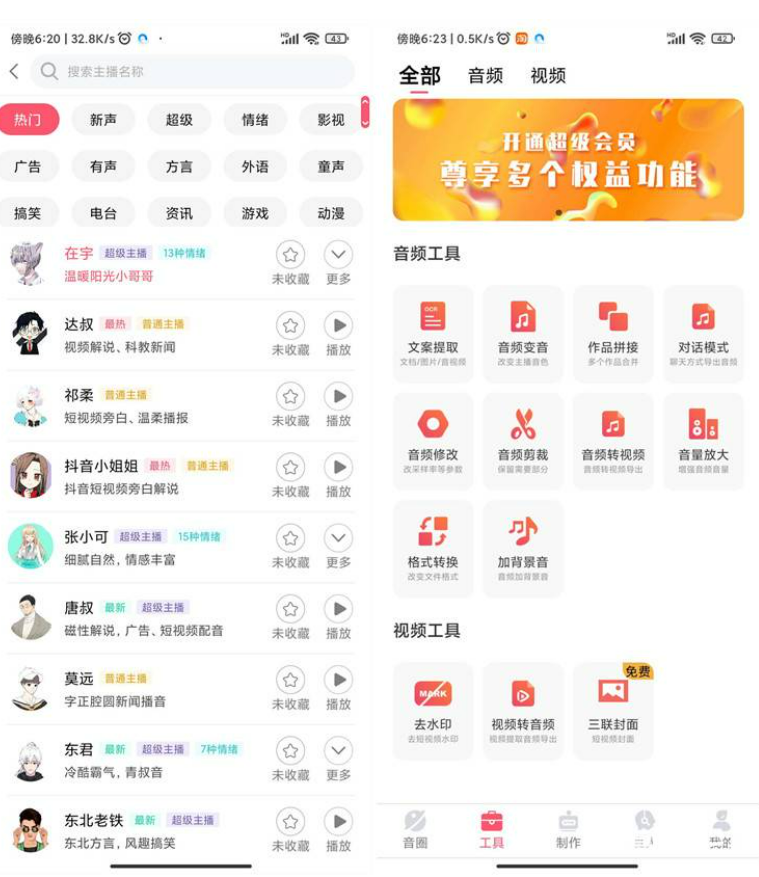This screenshot has width=759, height=877.
Task: Switch to the 视频 top tab
Action: (x=547, y=76)
